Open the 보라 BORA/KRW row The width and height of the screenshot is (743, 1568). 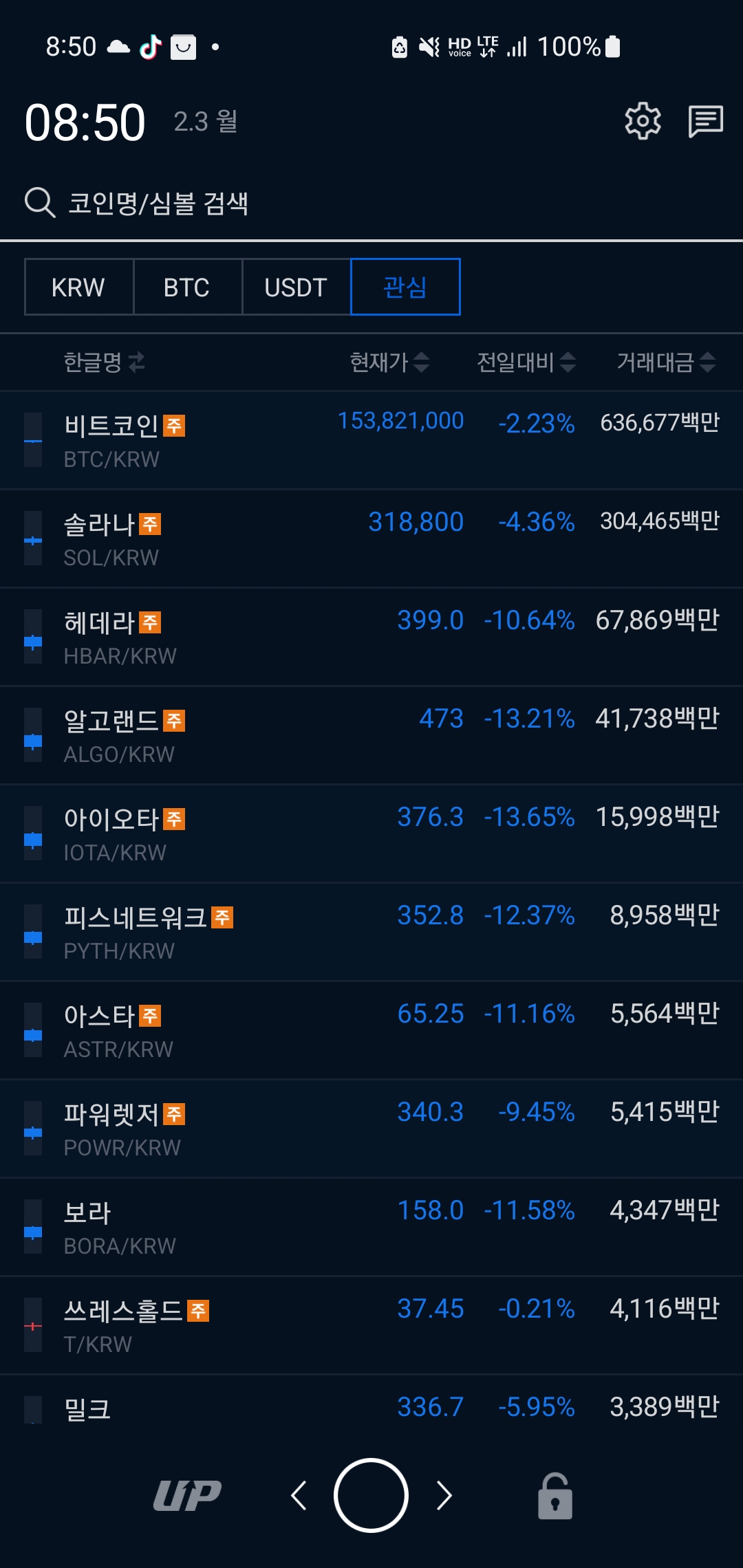coord(371,1227)
